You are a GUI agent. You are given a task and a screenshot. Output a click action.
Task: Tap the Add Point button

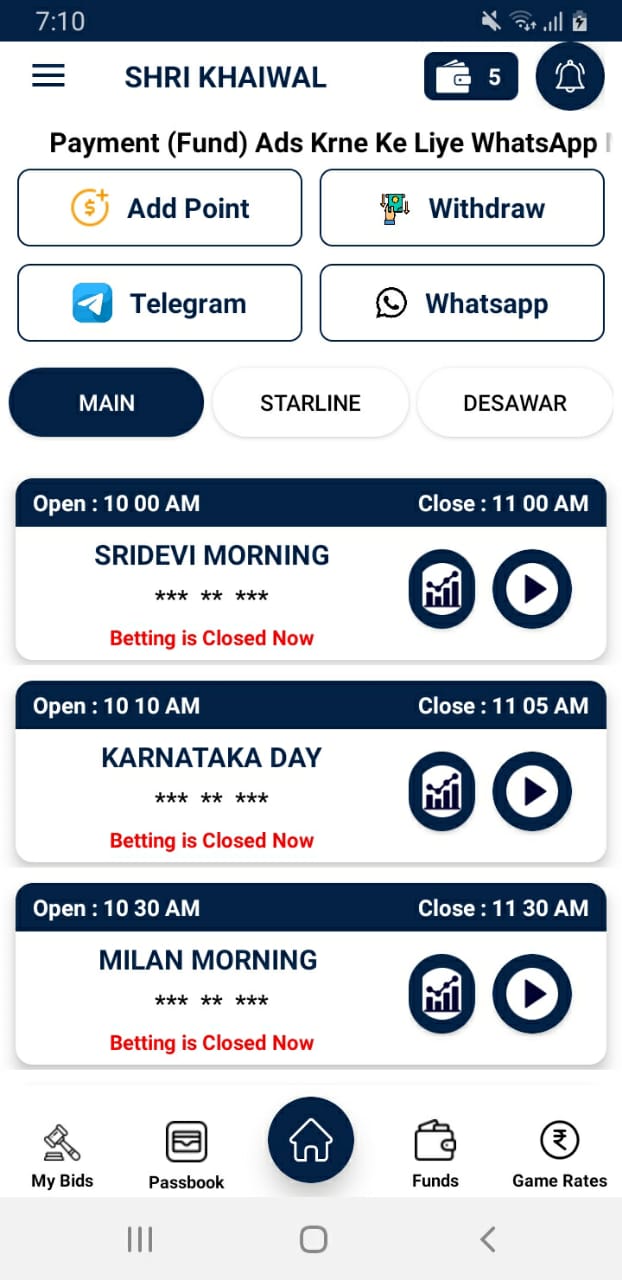coord(160,208)
